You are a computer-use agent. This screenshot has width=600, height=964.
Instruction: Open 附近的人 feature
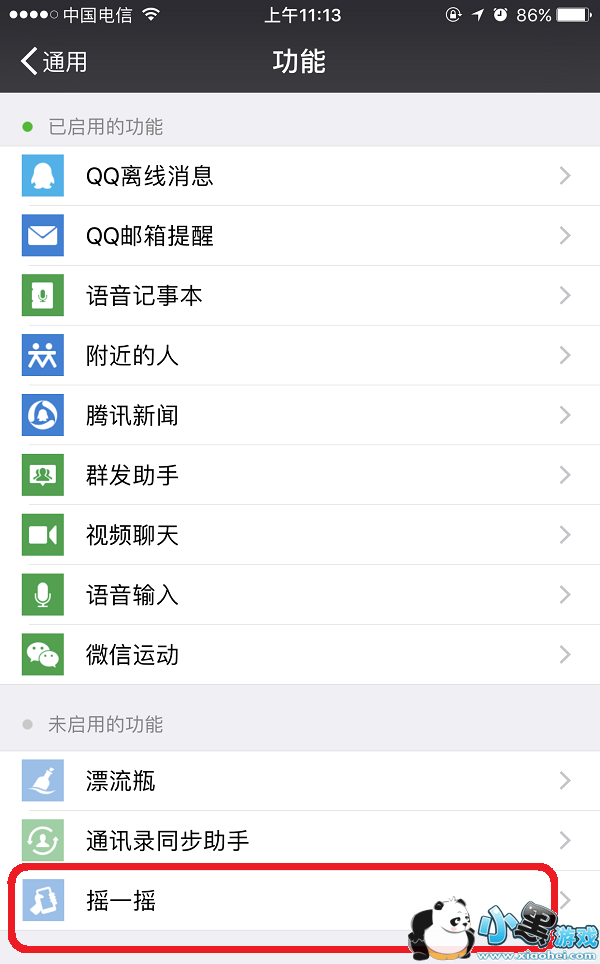point(300,355)
